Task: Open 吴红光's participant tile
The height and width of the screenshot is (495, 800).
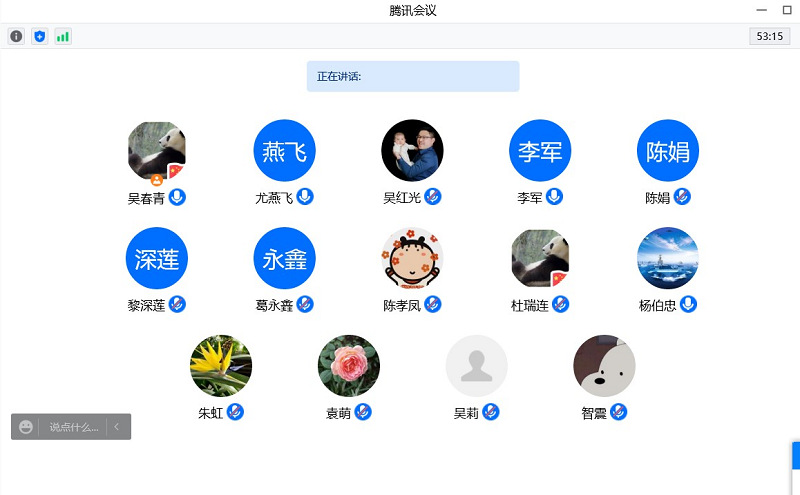Action: pyautogui.click(x=413, y=151)
